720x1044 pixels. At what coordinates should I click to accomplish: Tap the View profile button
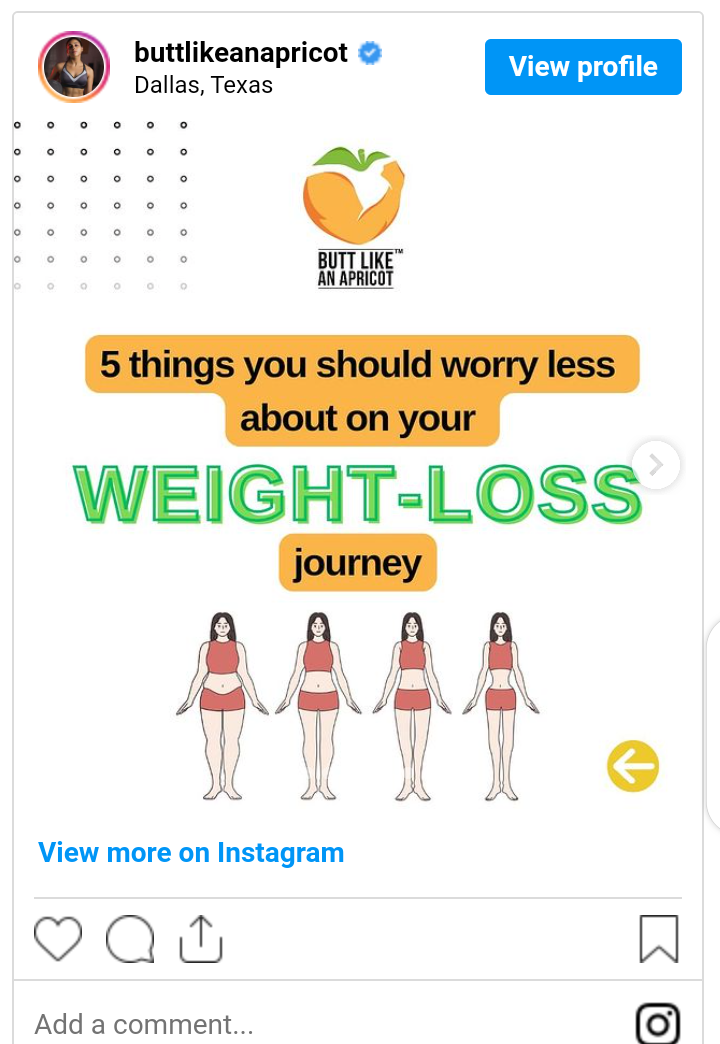pyautogui.click(x=583, y=67)
